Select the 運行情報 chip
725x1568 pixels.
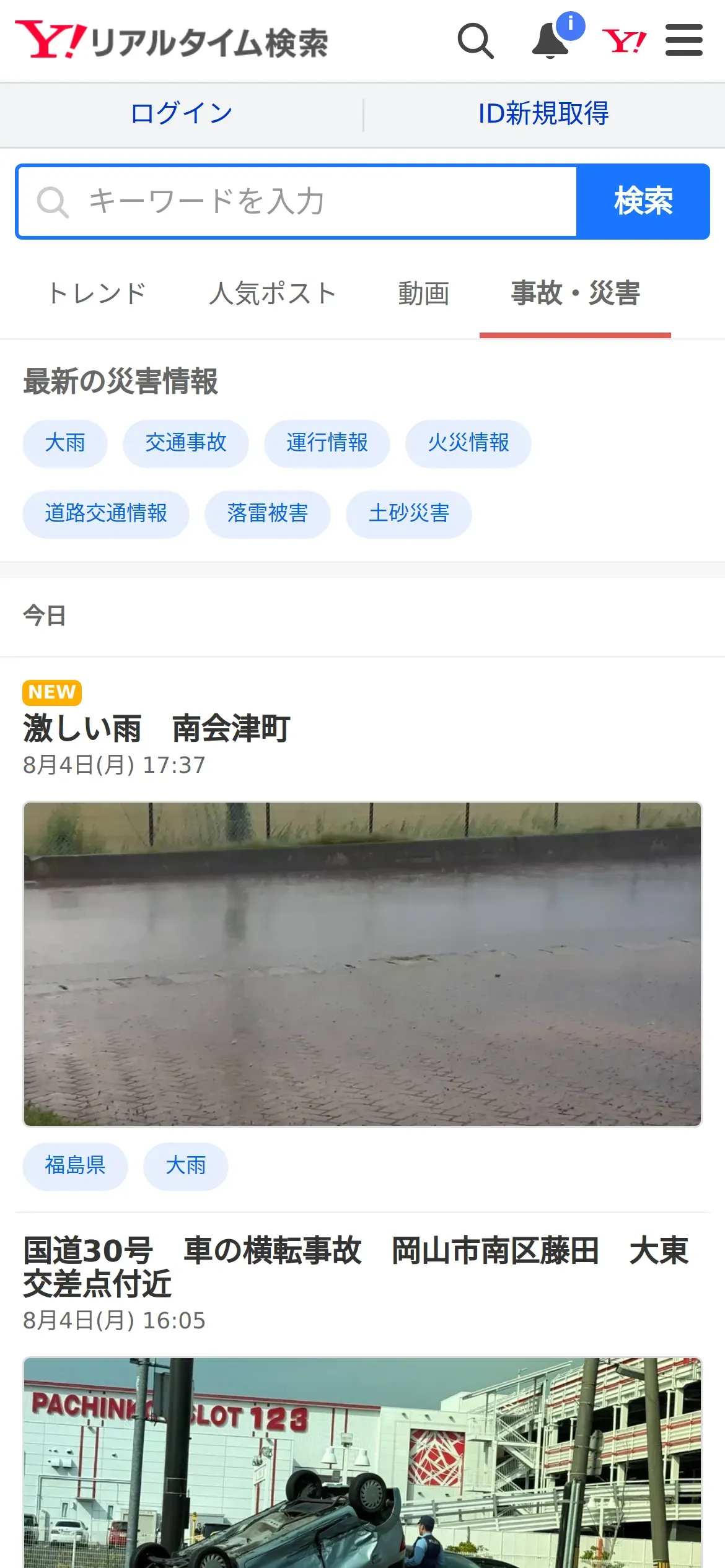[x=327, y=443]
